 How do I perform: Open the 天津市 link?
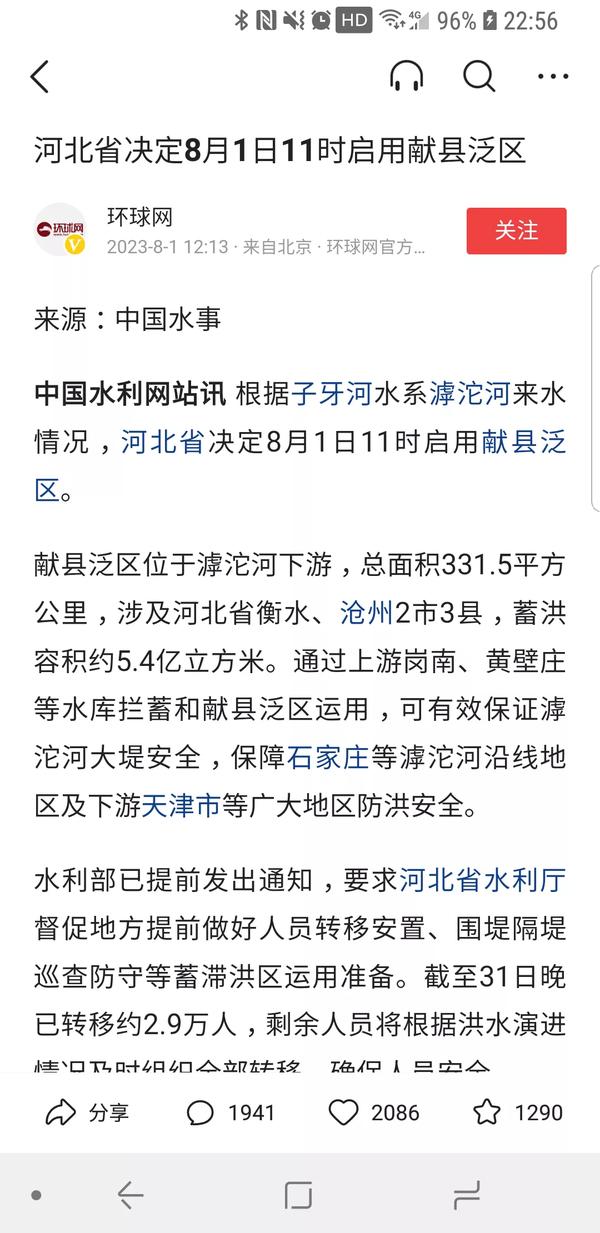(181, 806)
